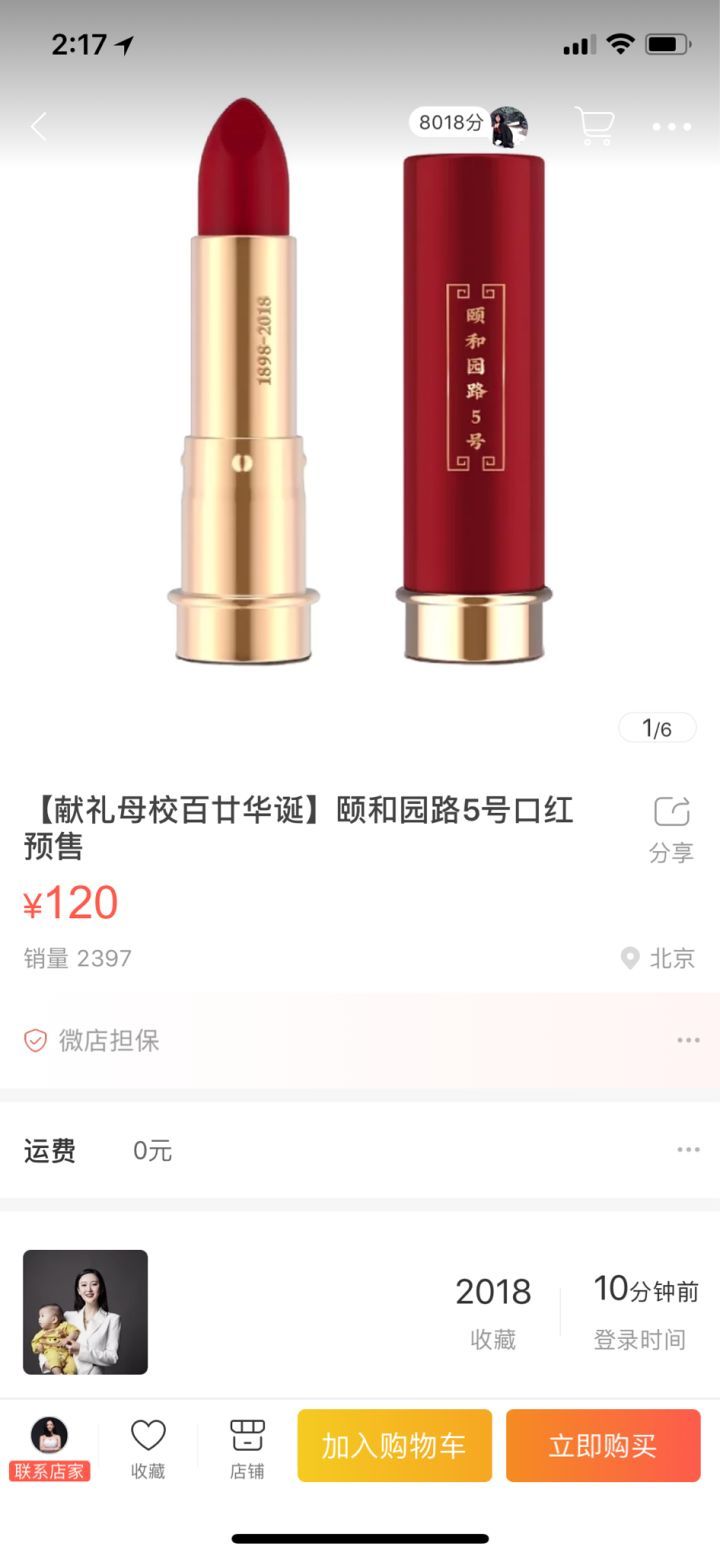Share this lipstick product
720x1559 pixels.
(671, 827)
